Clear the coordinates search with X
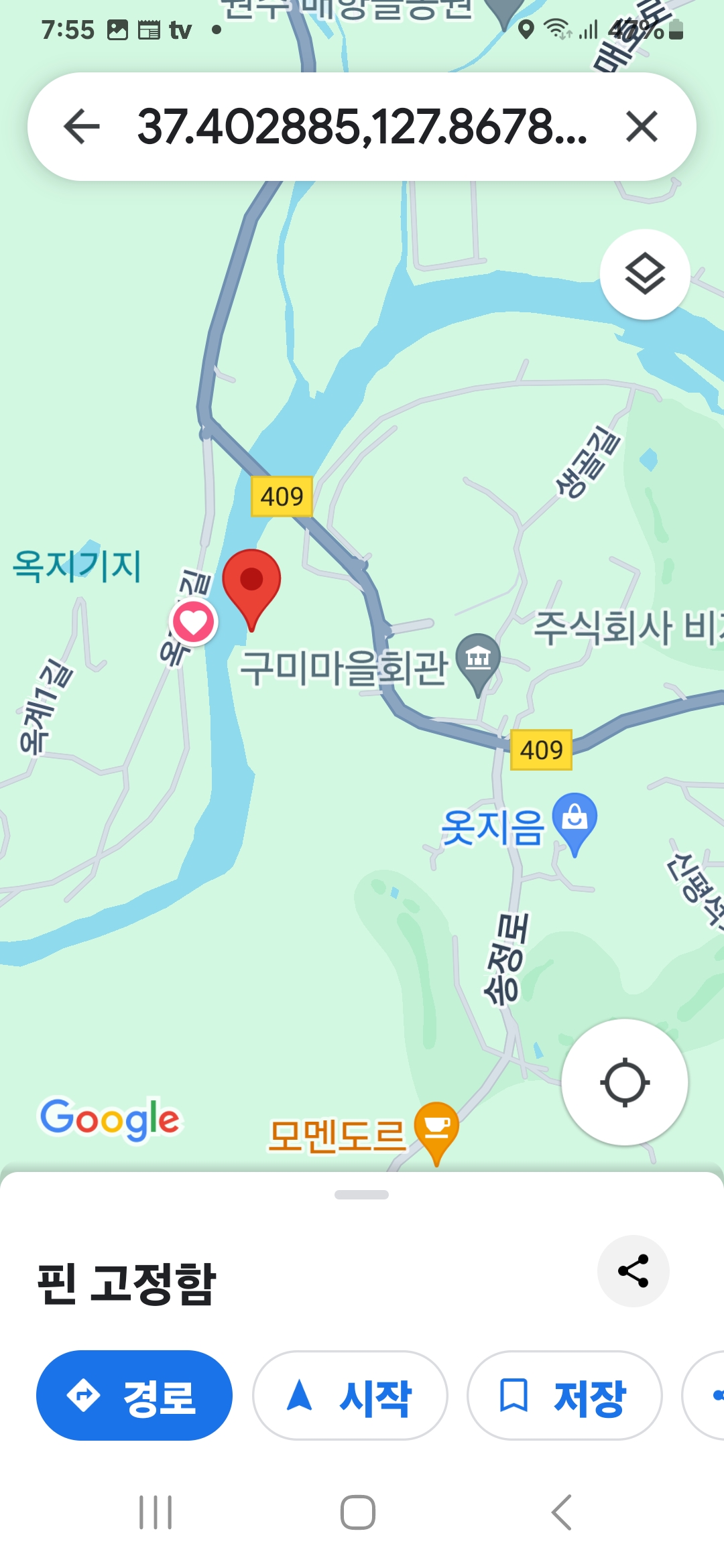Viewport: 724px width, 1568px height. click(x=642, y=127)
